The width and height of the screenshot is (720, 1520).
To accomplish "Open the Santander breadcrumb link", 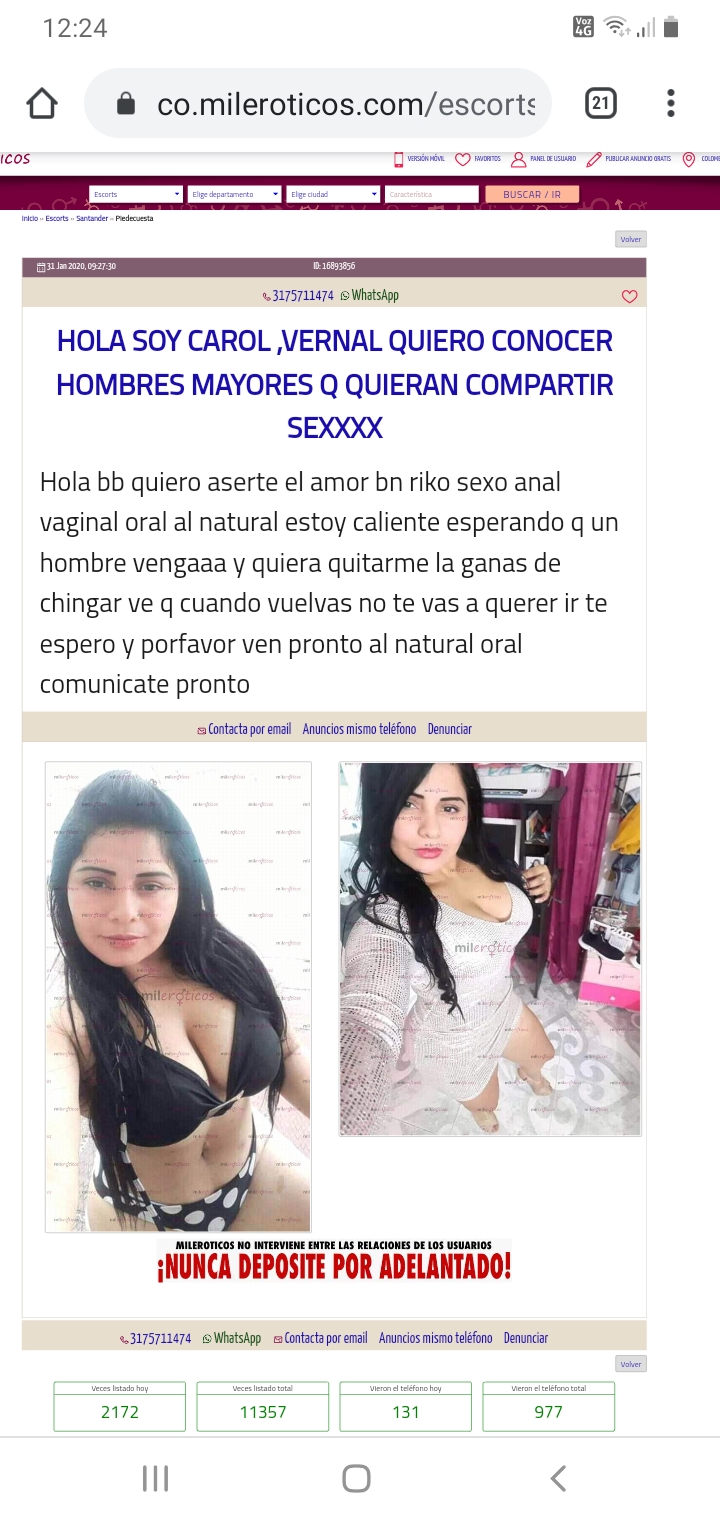I will pos(92,218).
